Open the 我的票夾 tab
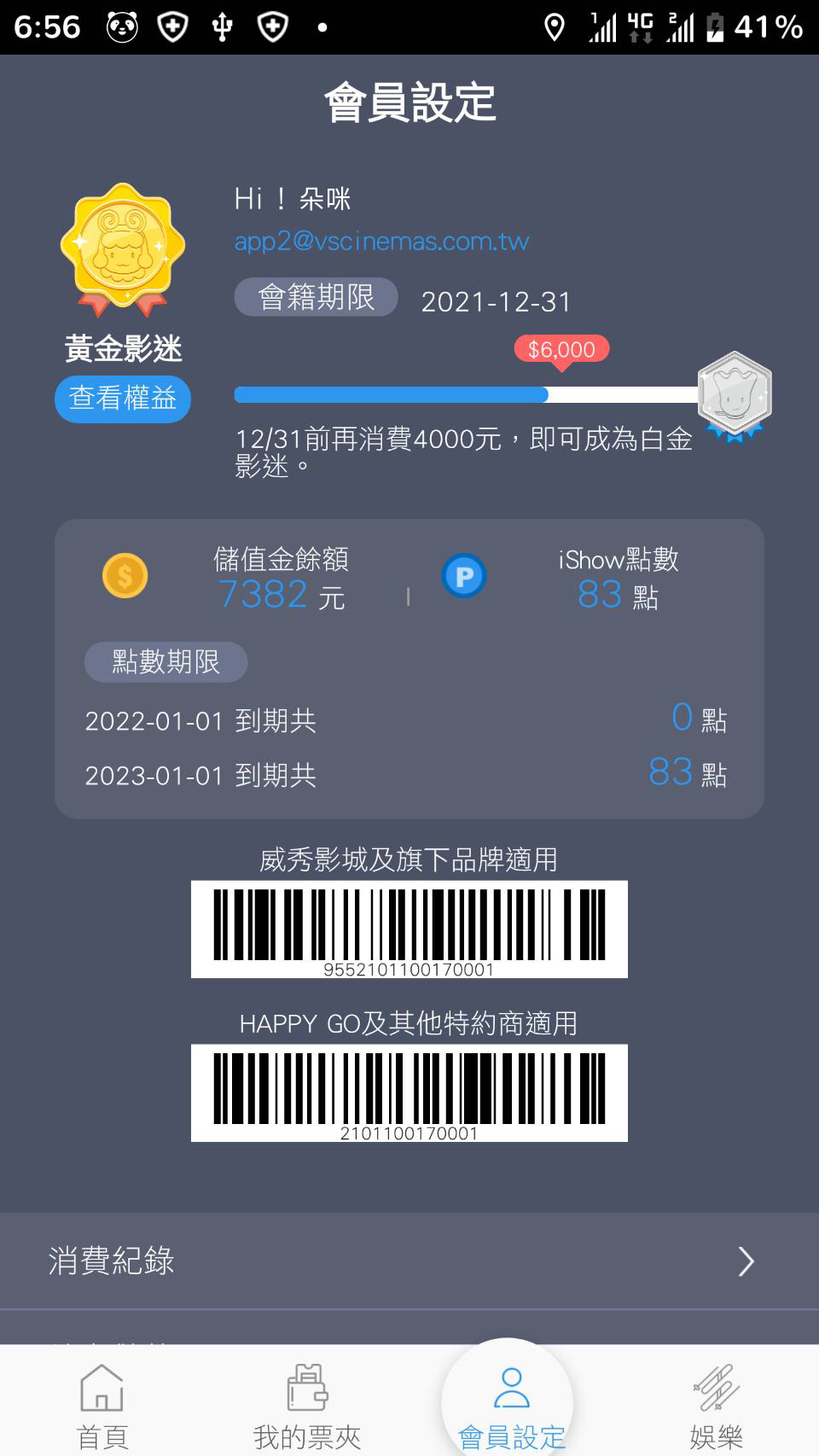The image size is (819, 1456). (307, 1406)
